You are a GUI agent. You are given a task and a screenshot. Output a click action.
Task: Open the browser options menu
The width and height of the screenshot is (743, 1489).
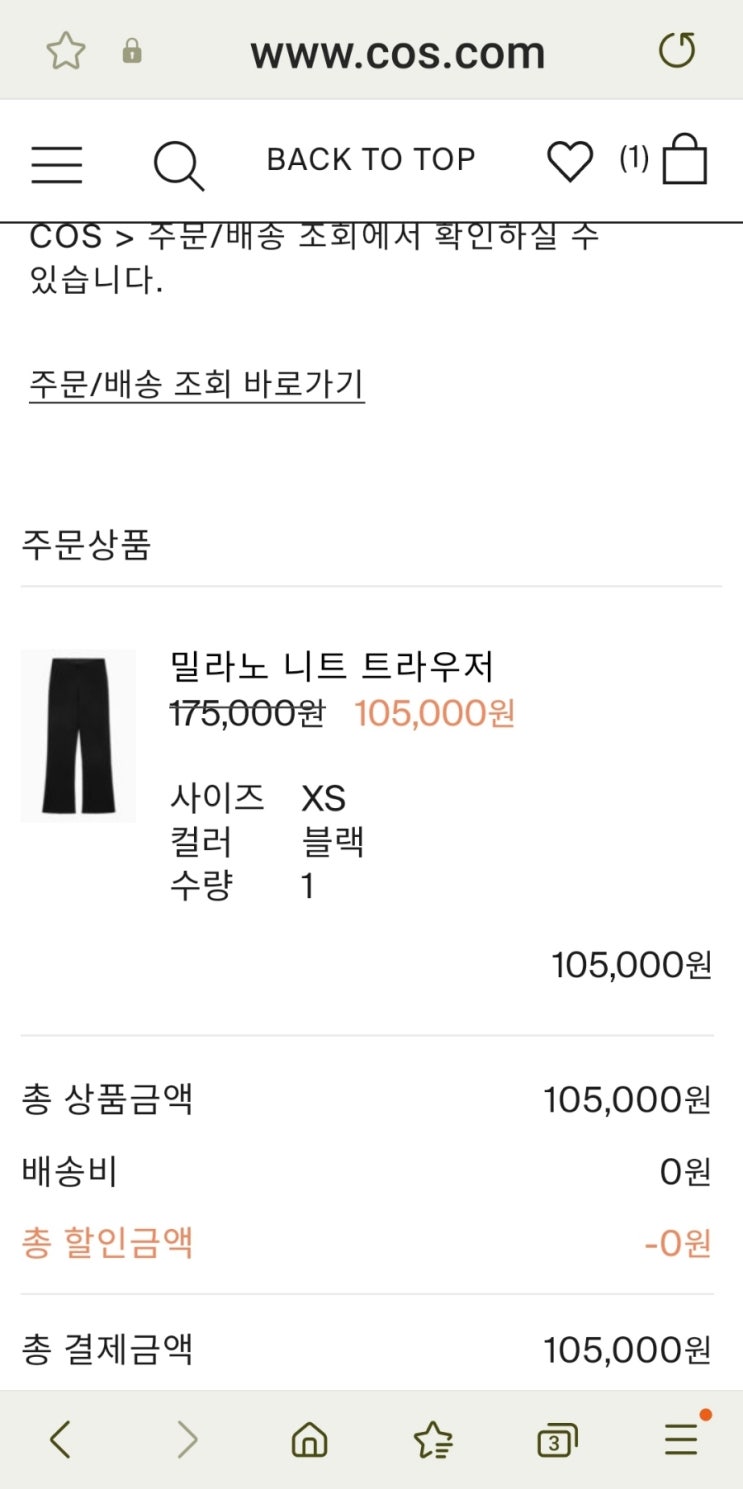(x=682, y=1440)
